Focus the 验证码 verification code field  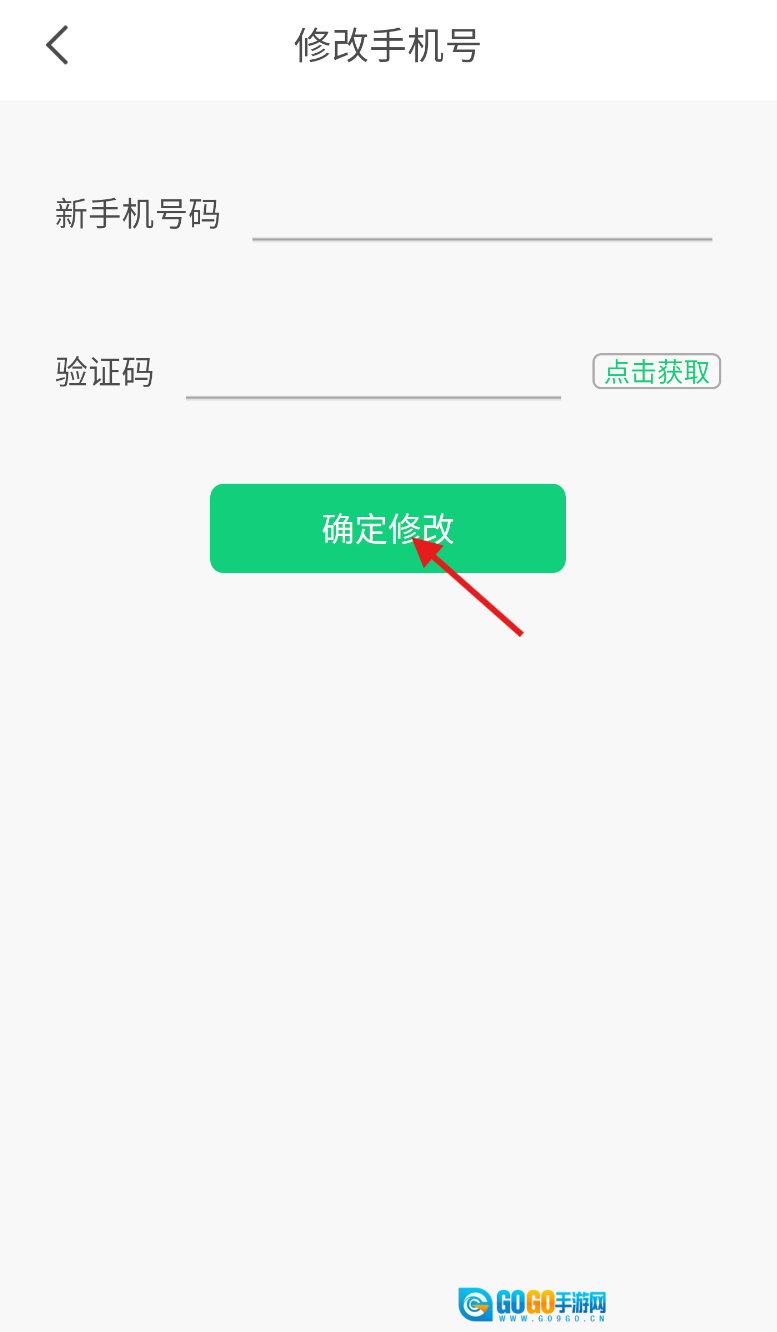tap(373, 374)
